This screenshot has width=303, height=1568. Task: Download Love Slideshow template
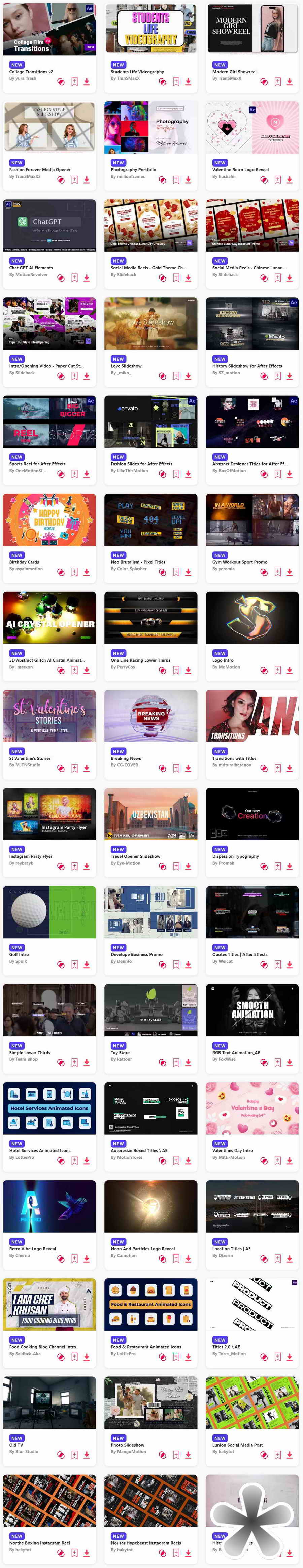[188, 376]
